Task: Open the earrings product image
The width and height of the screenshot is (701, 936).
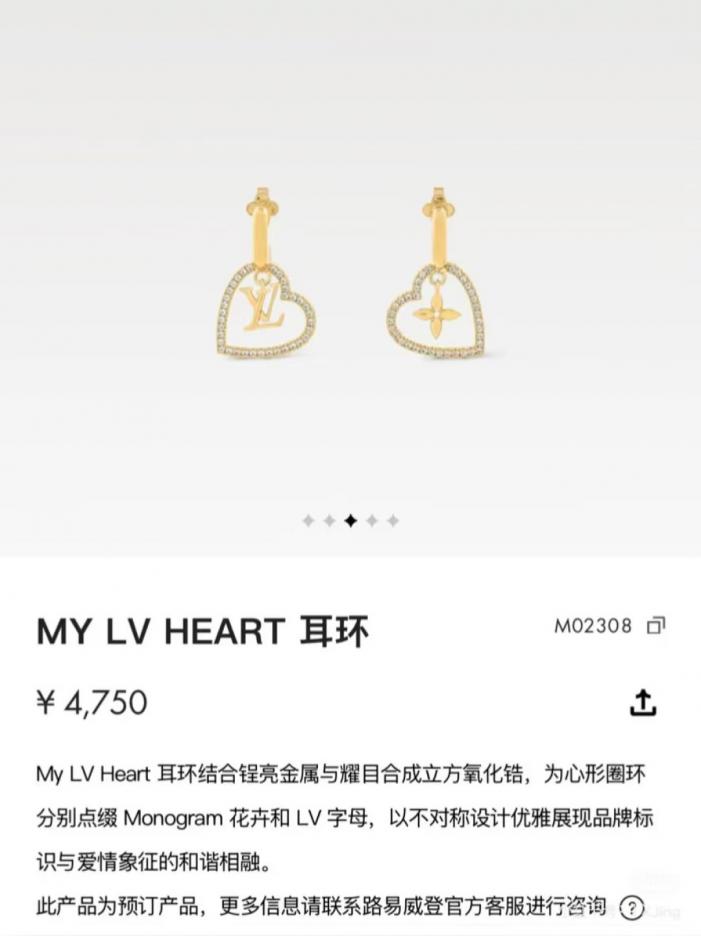Action: click(x=350, y=275)
